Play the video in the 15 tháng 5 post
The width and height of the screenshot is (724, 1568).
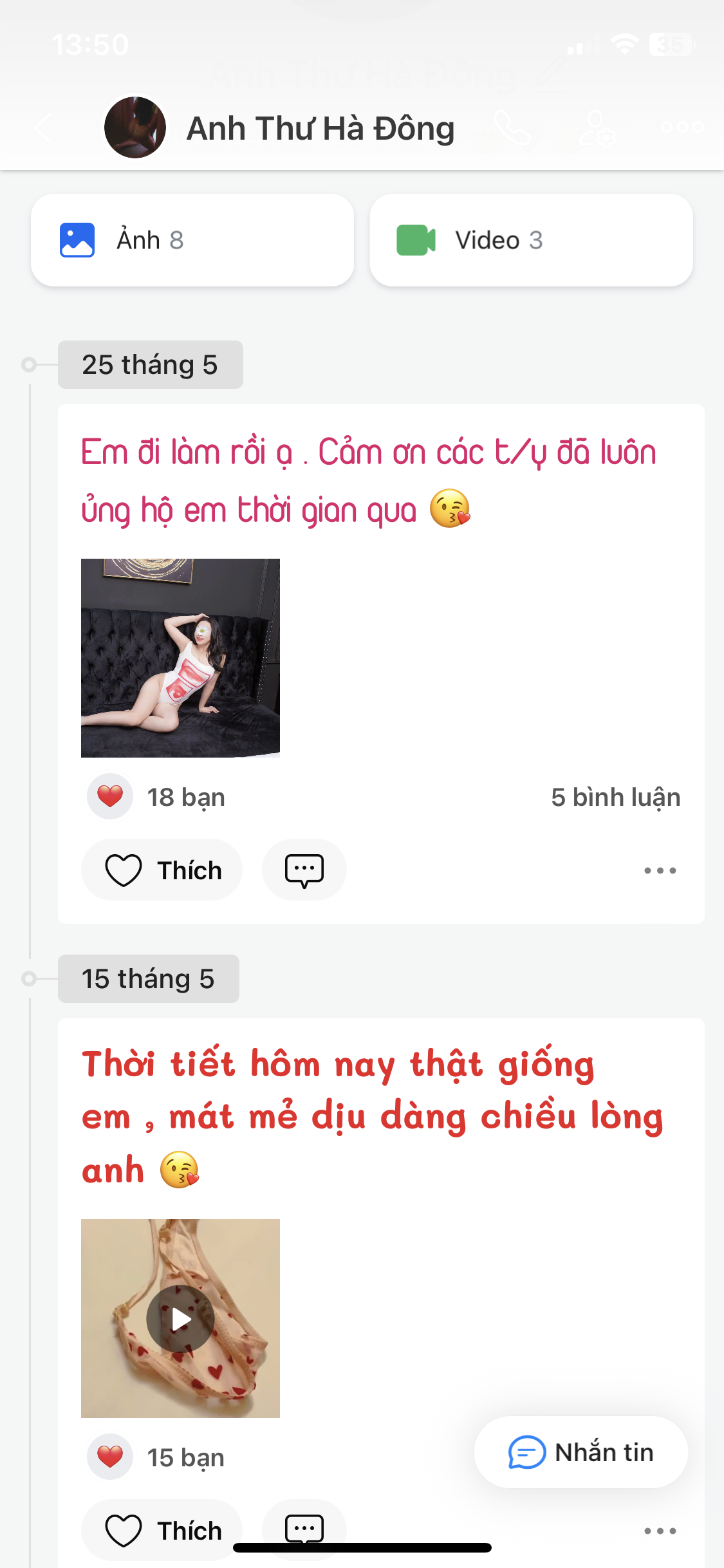click(180, 1319)
